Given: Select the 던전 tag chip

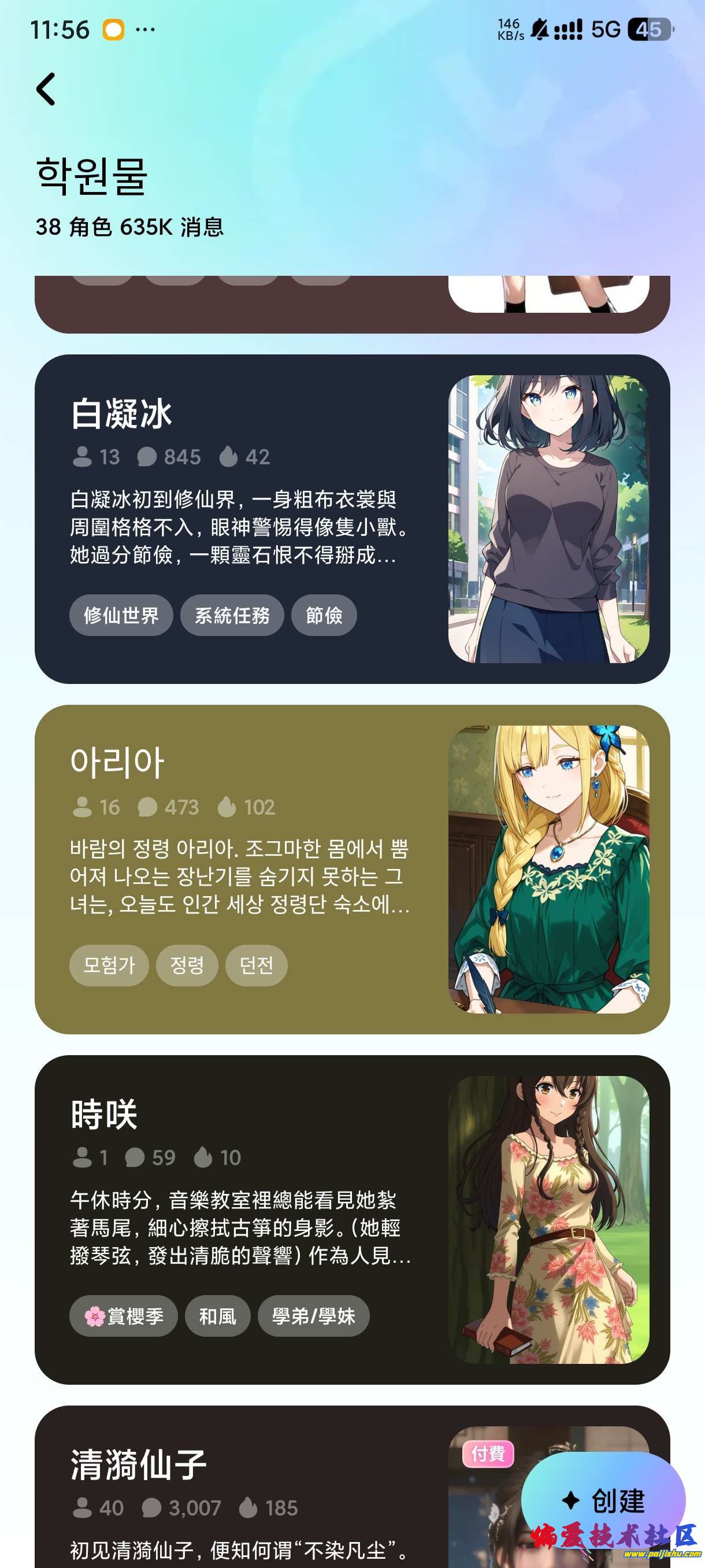Looking at the screenshot, I should coord(256,966).
